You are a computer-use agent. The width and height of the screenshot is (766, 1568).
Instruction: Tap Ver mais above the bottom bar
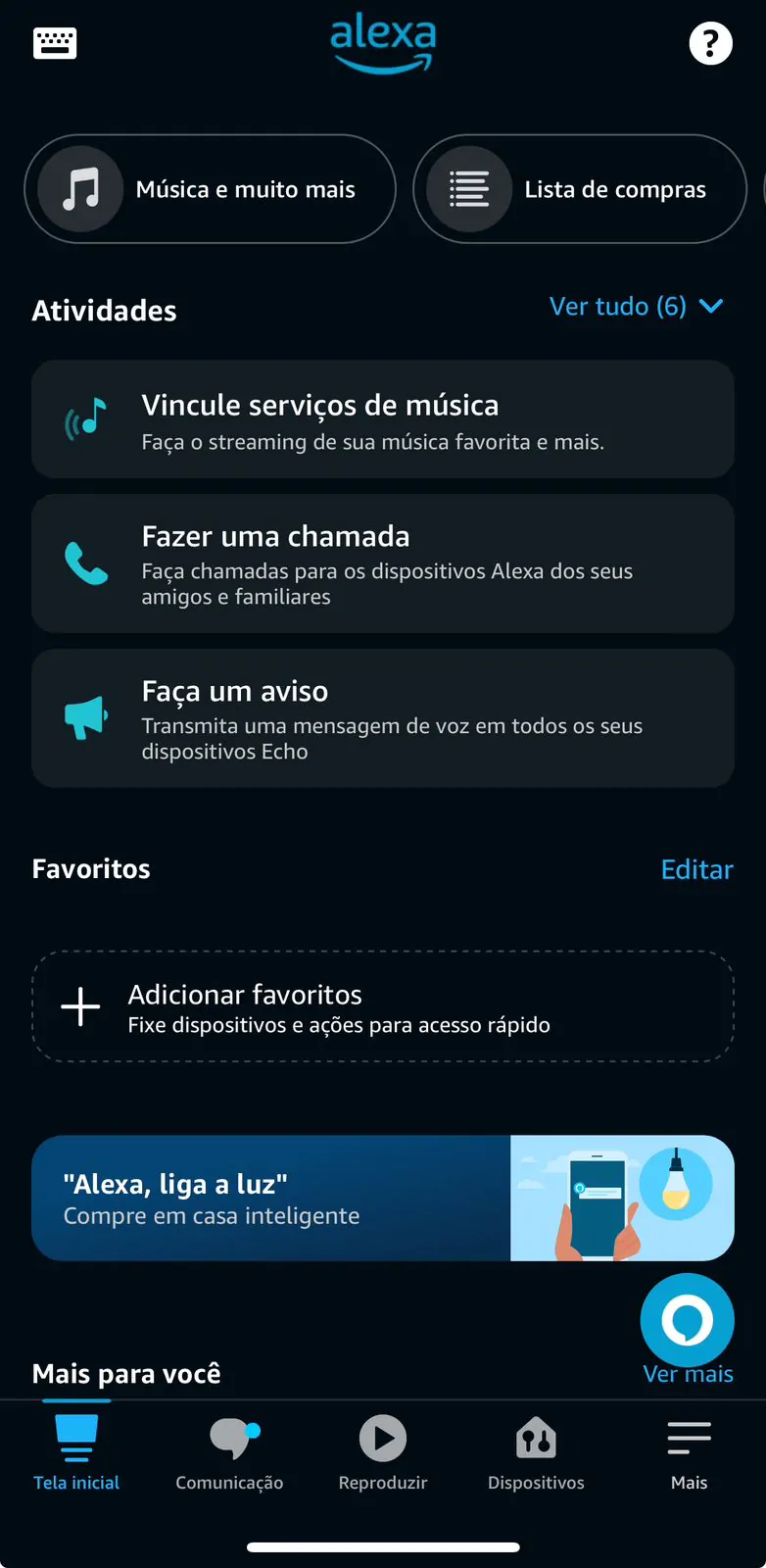click(x=687, y=1373)
